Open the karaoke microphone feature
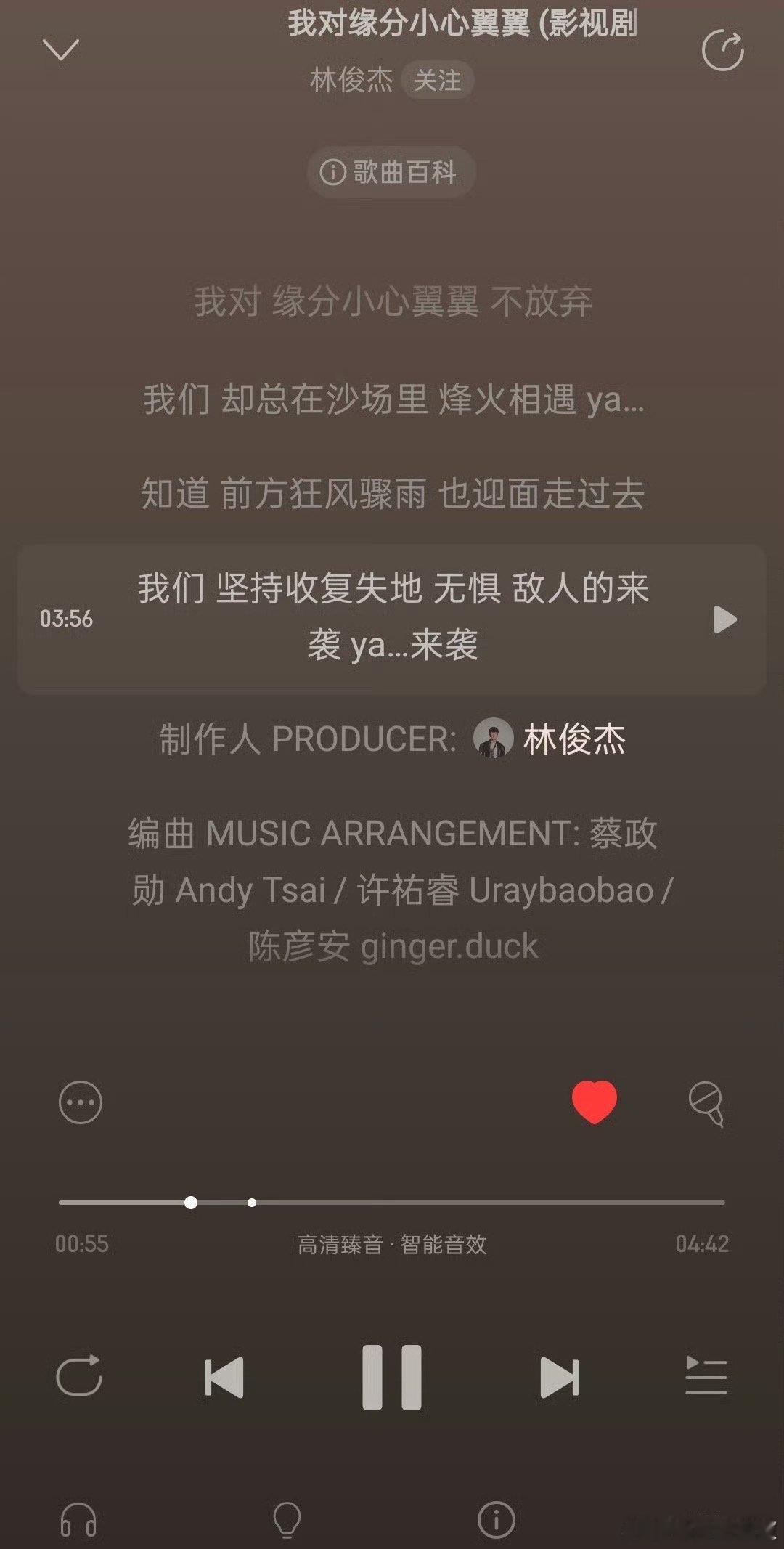The height and width of the screenshot is (1549, 784). click(705, 1102)
